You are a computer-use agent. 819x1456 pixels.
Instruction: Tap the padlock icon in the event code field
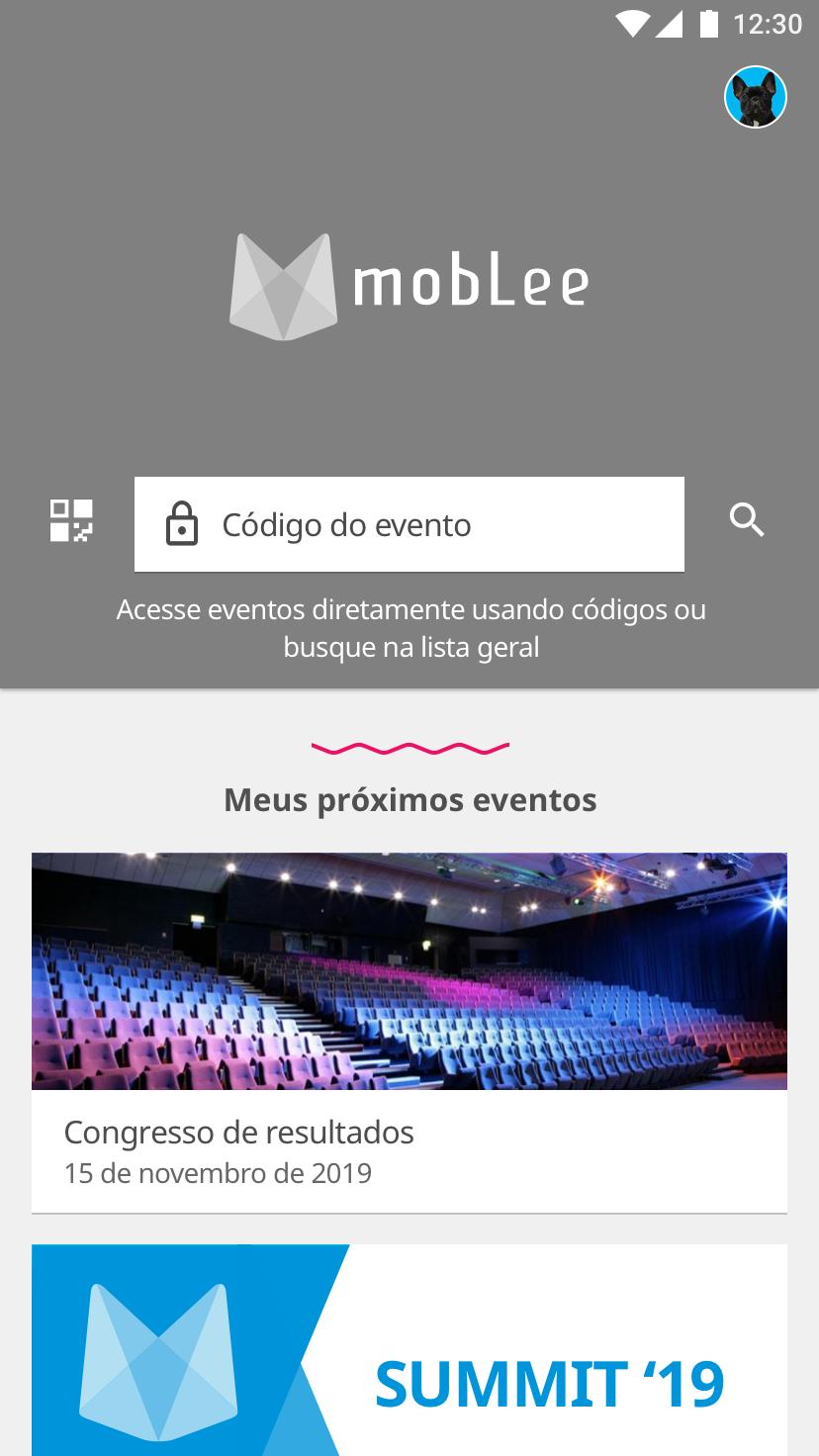[184, 524]
